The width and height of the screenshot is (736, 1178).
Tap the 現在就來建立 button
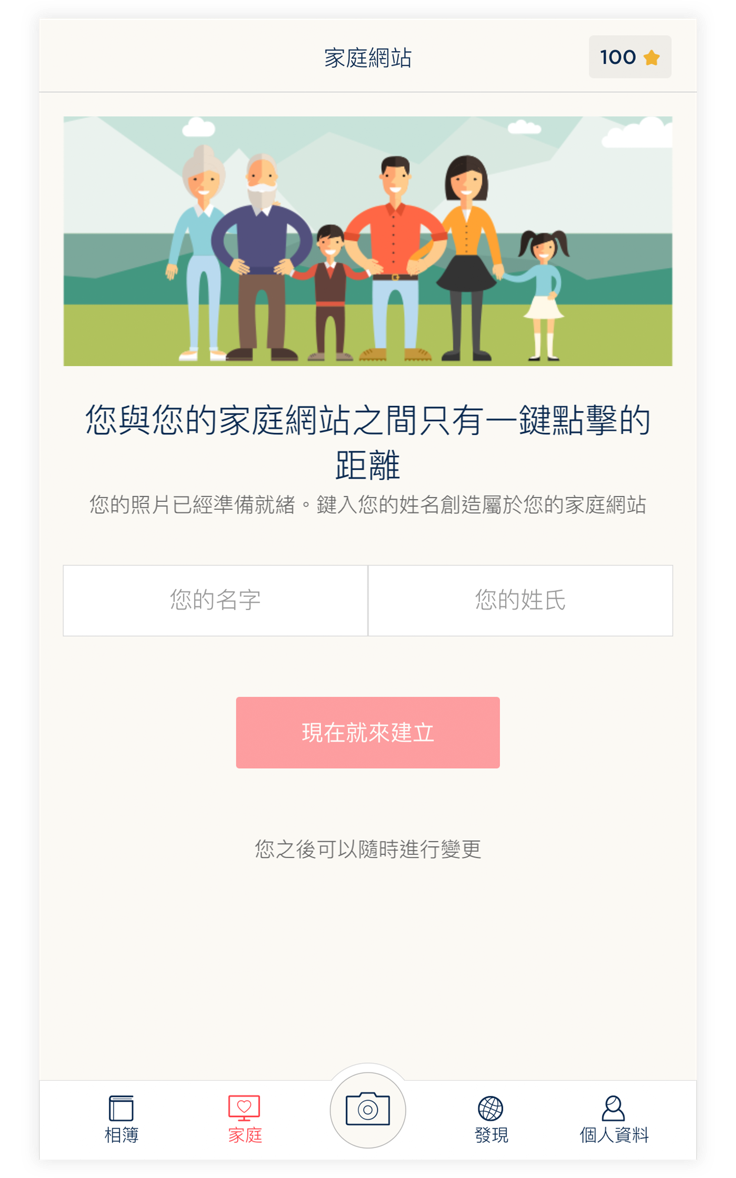[x=367, y=732]
